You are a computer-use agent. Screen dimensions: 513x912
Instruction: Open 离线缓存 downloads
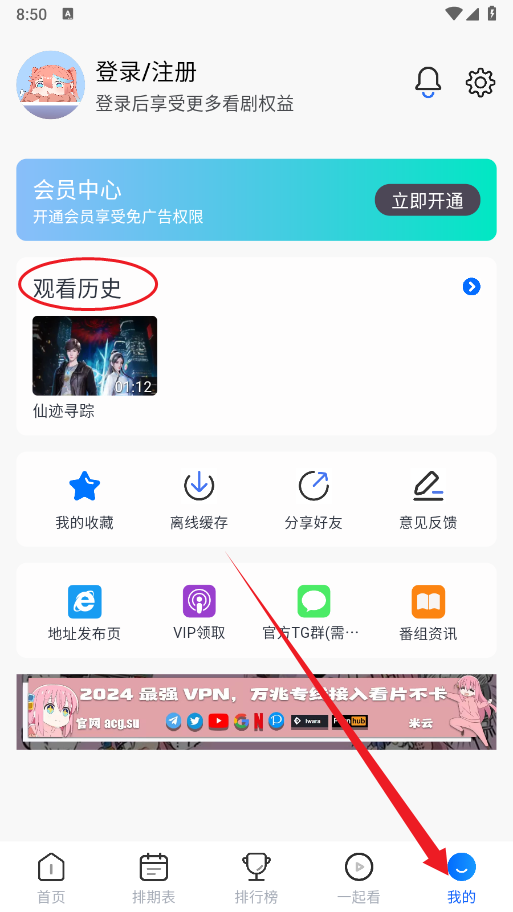click(199, 500)
